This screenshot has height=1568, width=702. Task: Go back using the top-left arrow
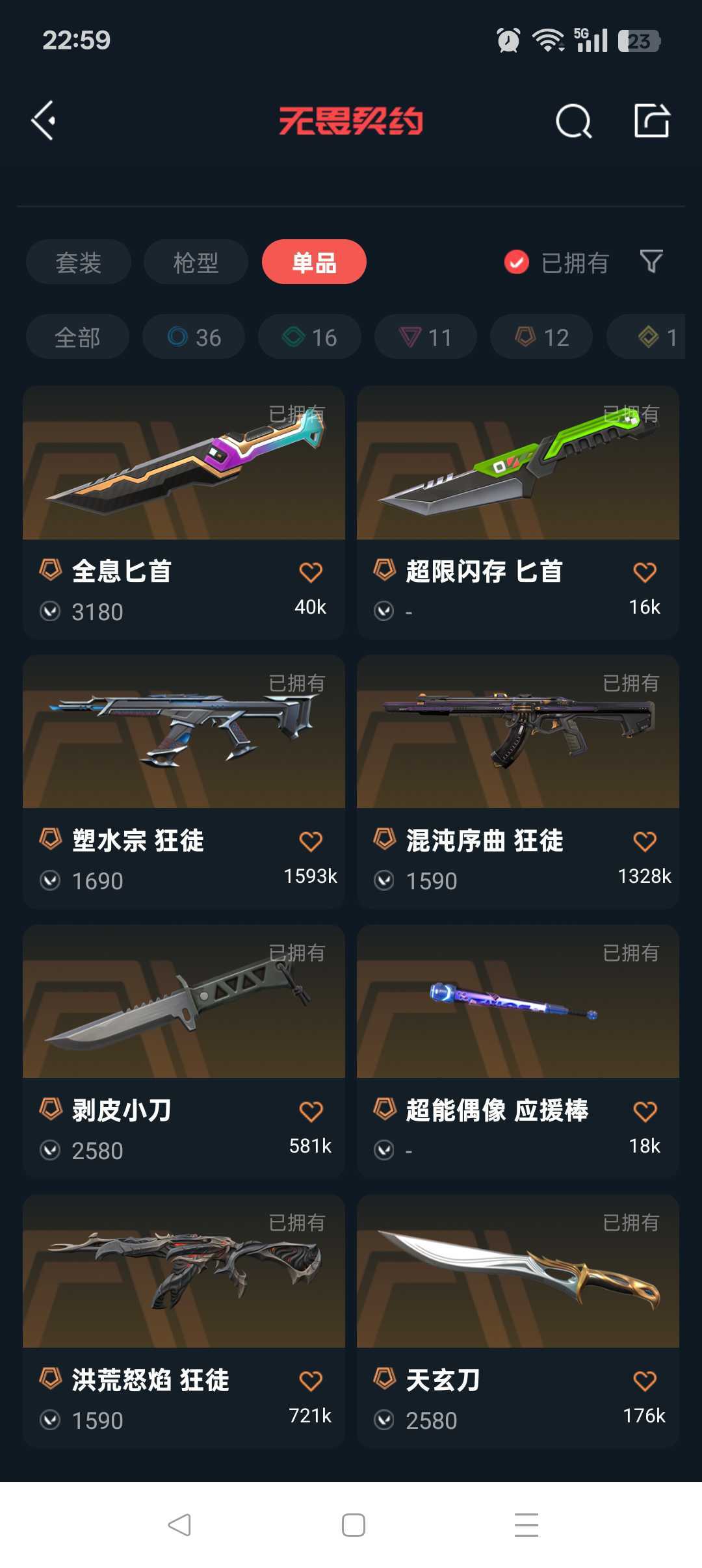coord(44,120)
